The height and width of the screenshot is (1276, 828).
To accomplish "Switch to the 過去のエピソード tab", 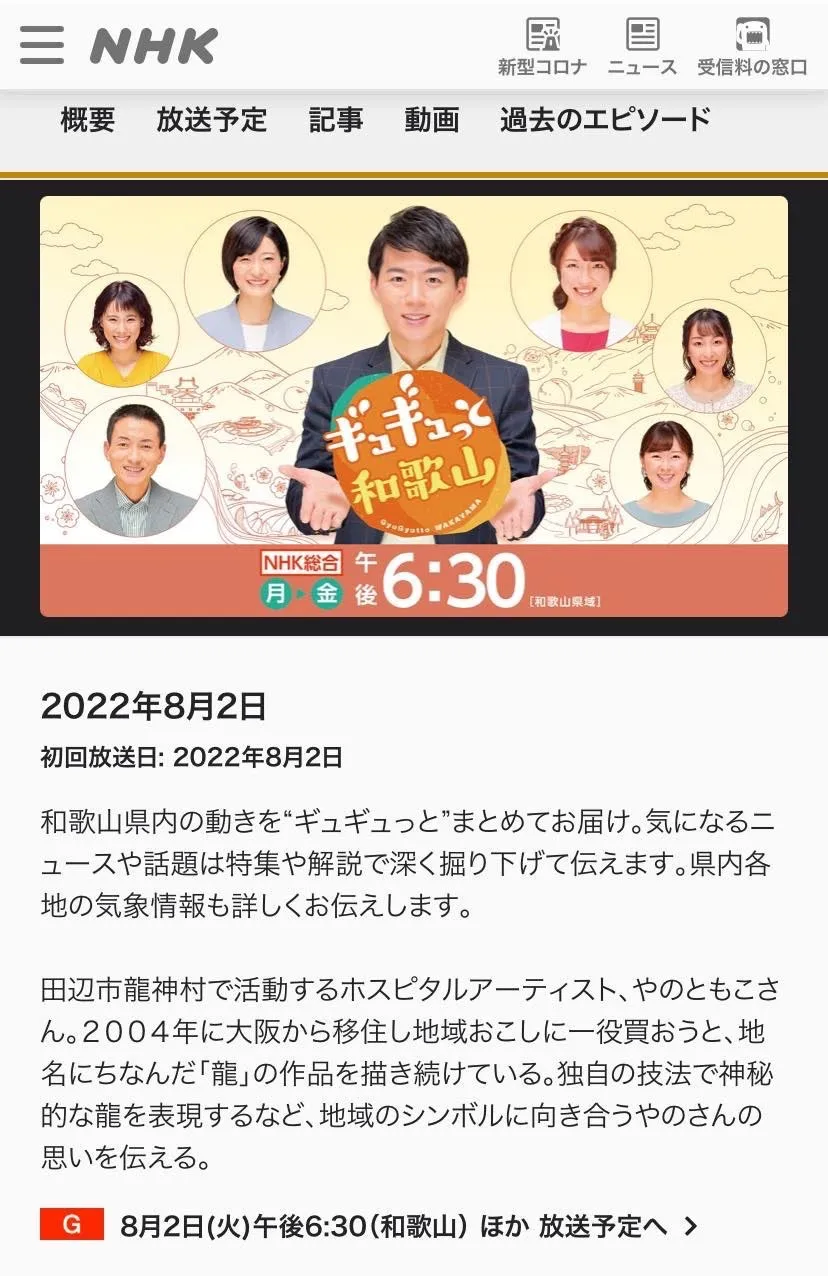I will (x=605, y=120).
